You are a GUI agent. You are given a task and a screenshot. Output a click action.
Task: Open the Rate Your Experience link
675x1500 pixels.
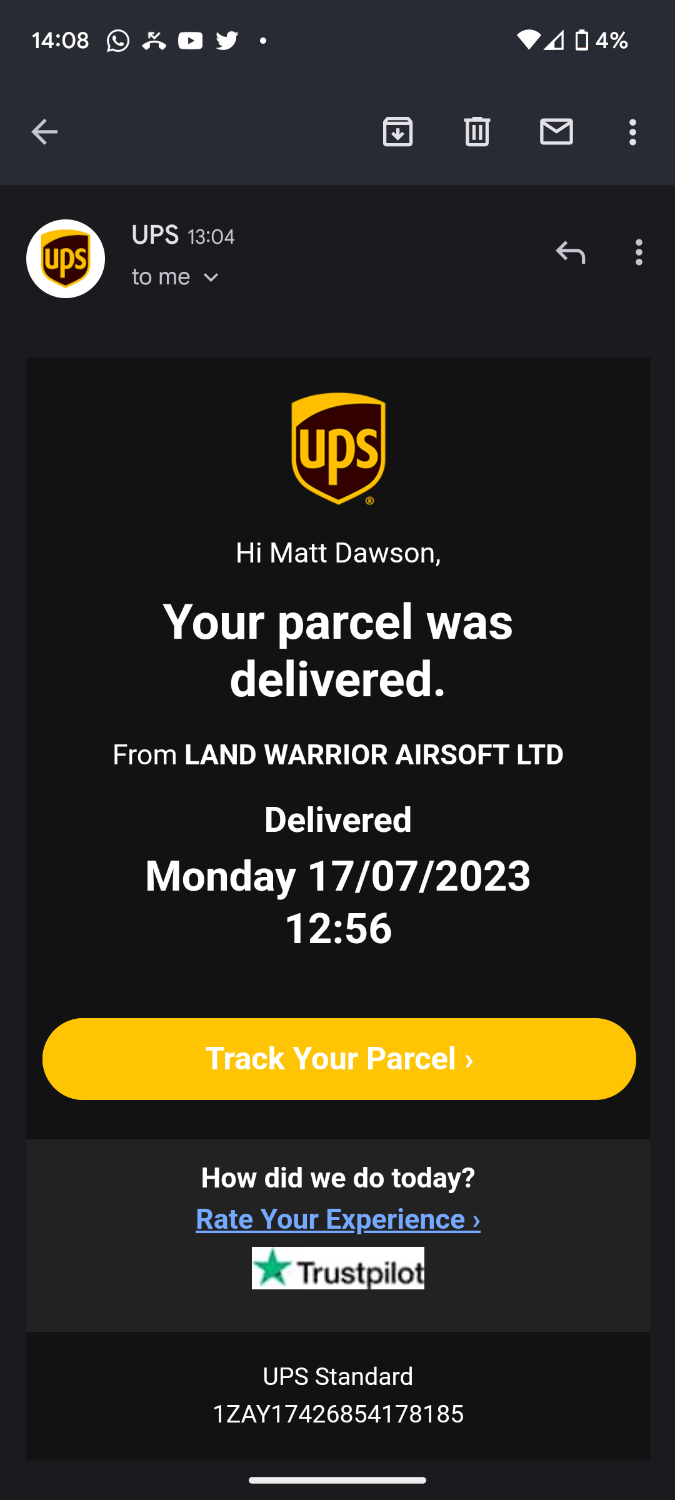[338, 1219]
